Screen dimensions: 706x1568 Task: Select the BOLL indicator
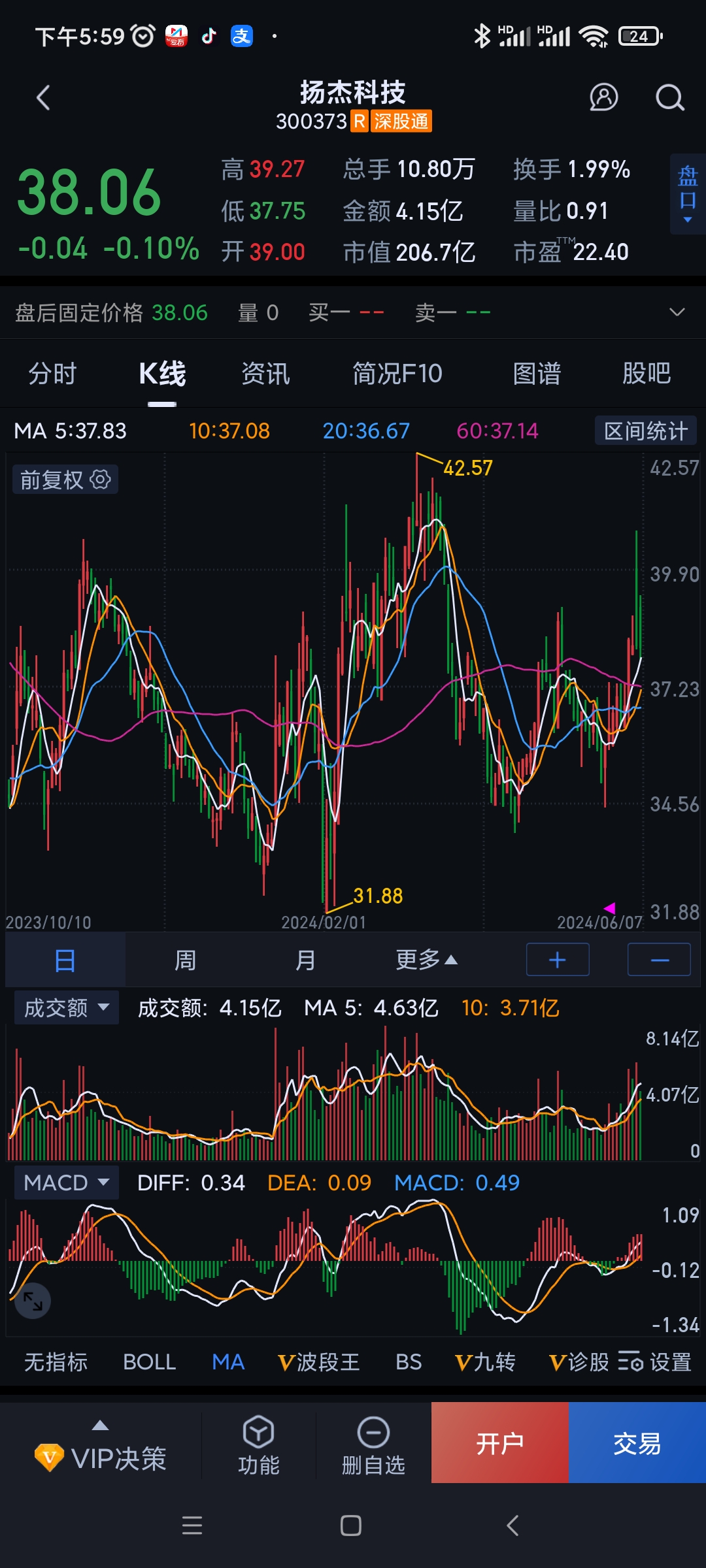tap(149, 1362)
